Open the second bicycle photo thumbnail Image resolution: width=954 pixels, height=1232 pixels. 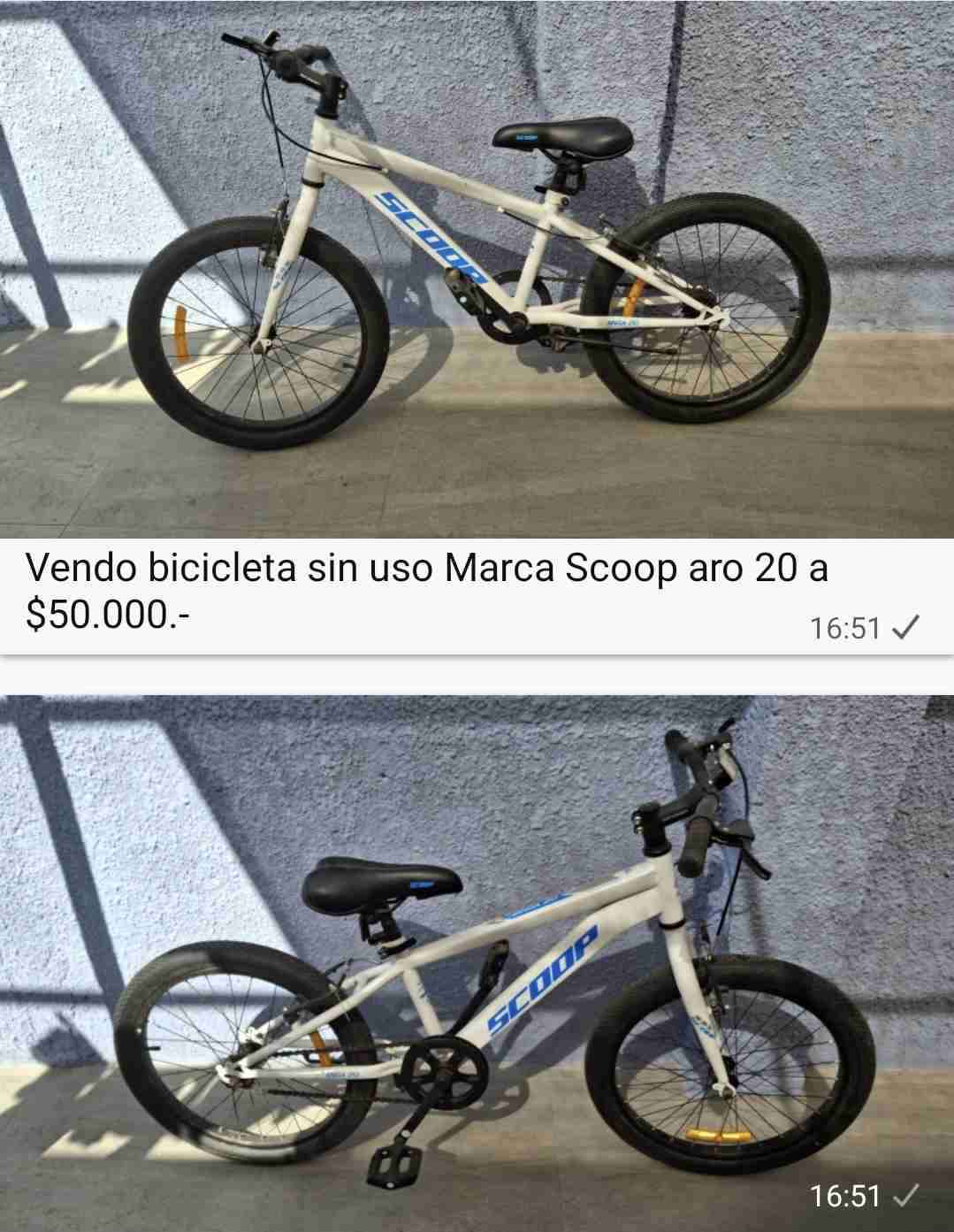tap(477, 955)
